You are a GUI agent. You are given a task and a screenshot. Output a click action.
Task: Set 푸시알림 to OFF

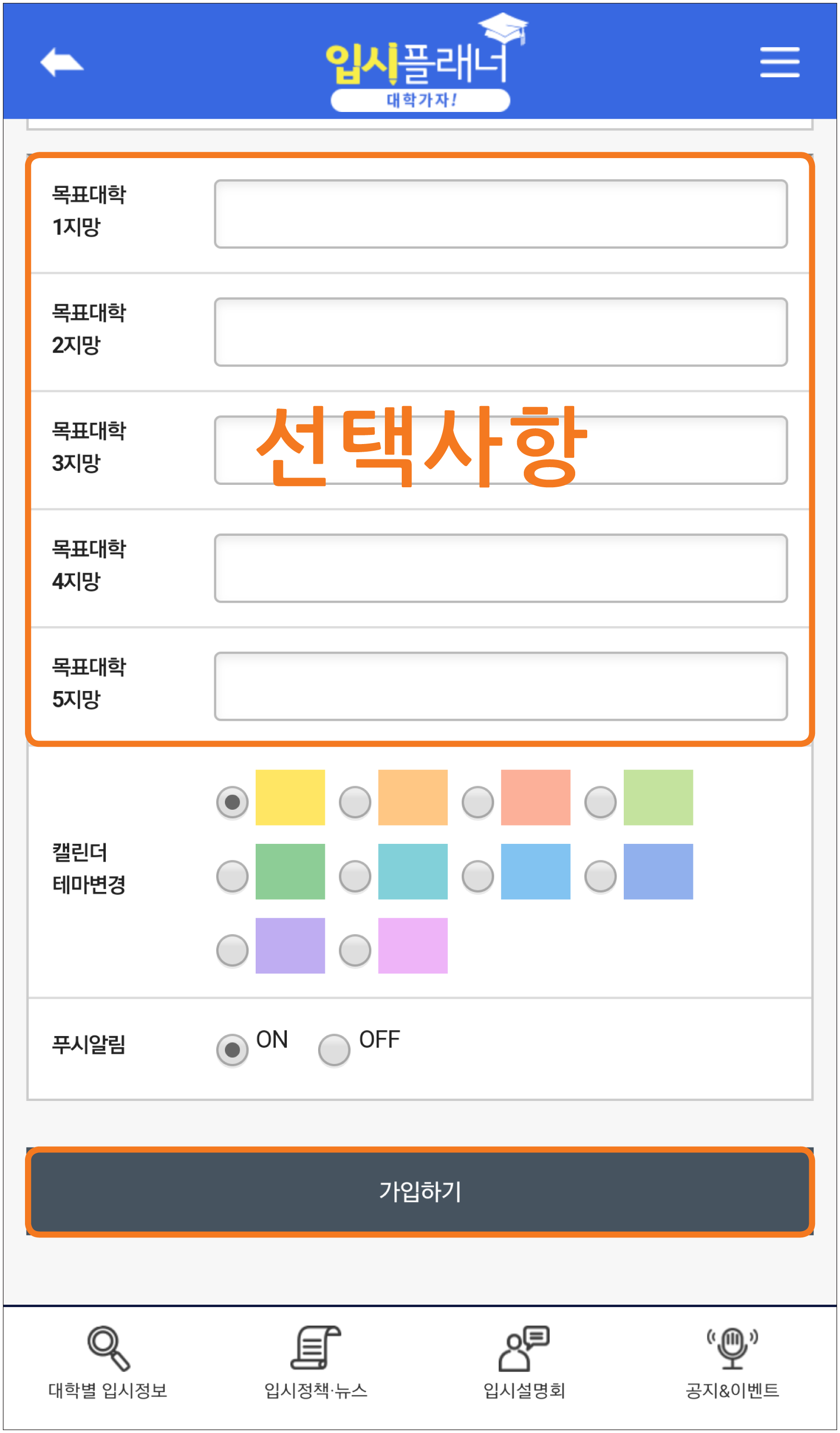334,1050
